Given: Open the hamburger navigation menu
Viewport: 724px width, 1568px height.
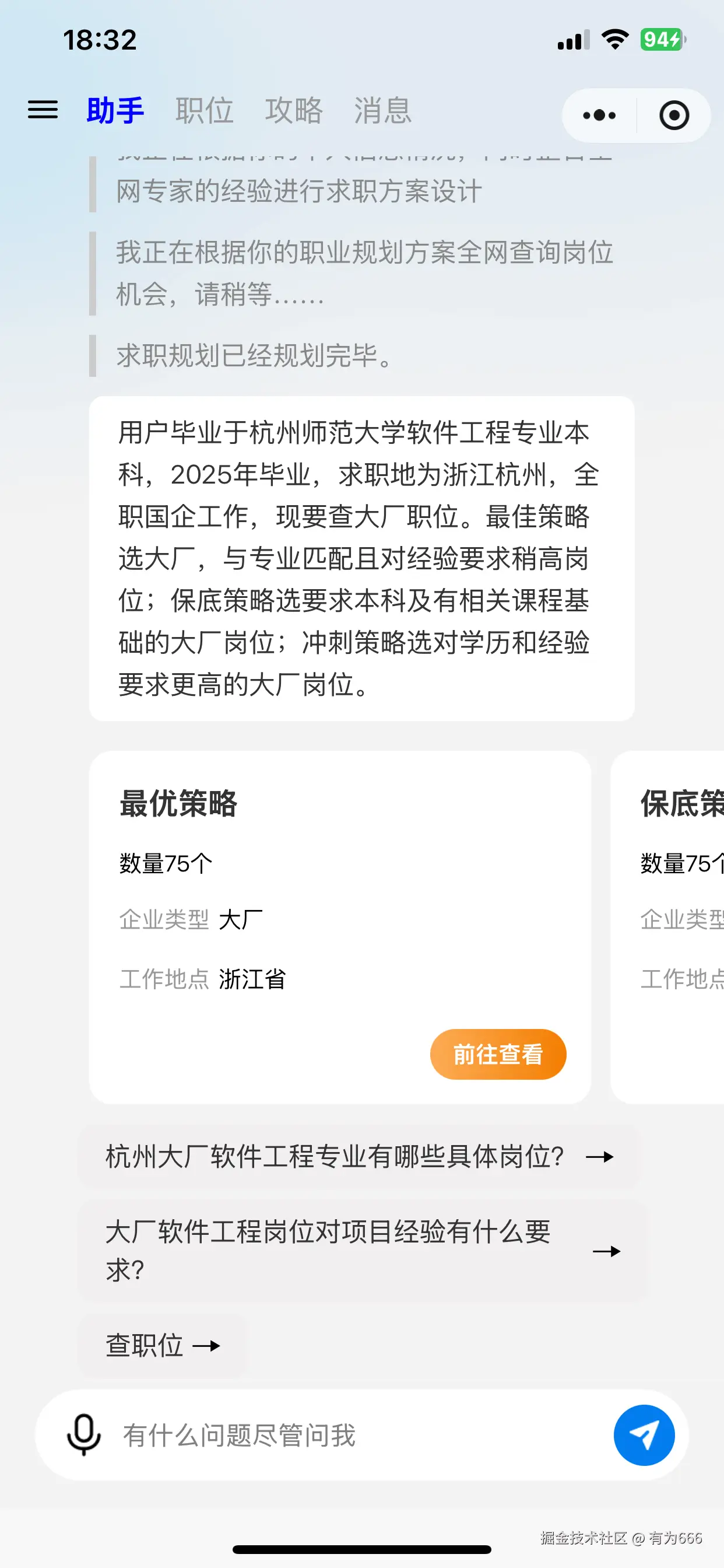Looking at the screenshot, I should pyautogui.click(x=43, y=111).
